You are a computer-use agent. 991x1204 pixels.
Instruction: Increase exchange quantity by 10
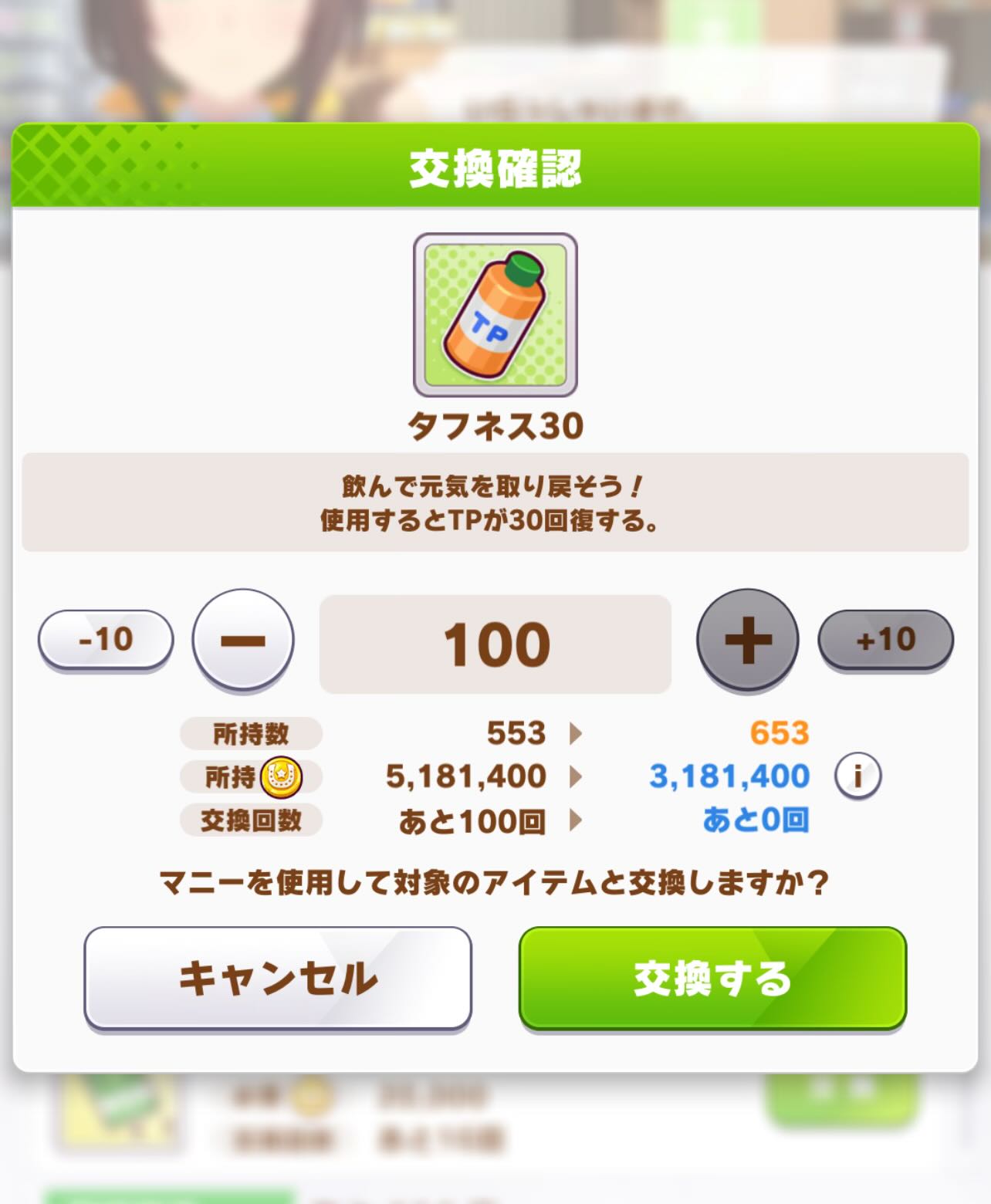(x=885, y=639)
